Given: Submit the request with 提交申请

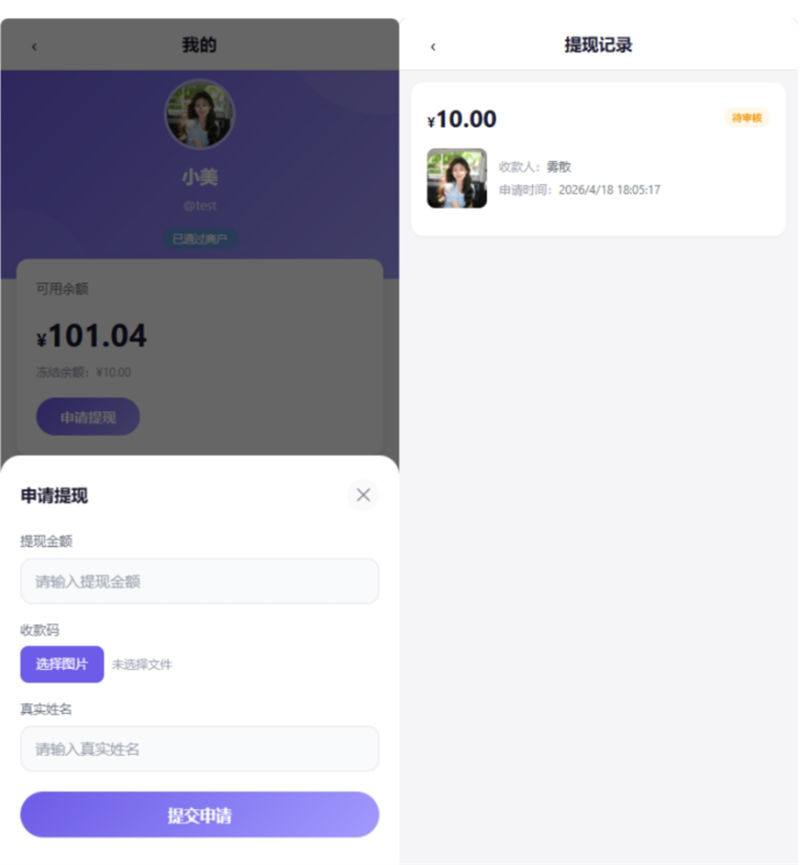Looking at the screenshot, I should (199, 815).
